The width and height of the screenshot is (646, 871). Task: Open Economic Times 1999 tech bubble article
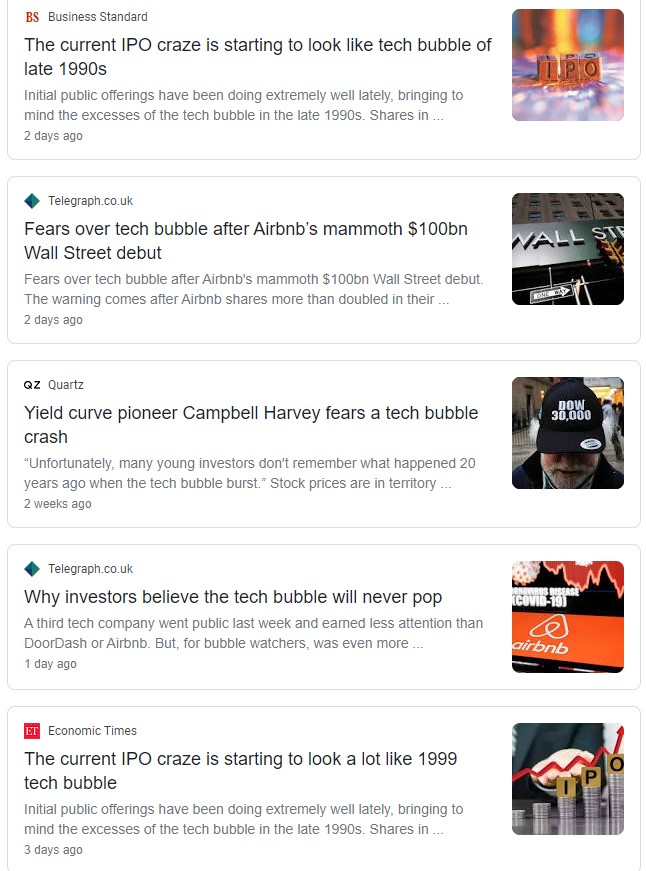point(240,771)
